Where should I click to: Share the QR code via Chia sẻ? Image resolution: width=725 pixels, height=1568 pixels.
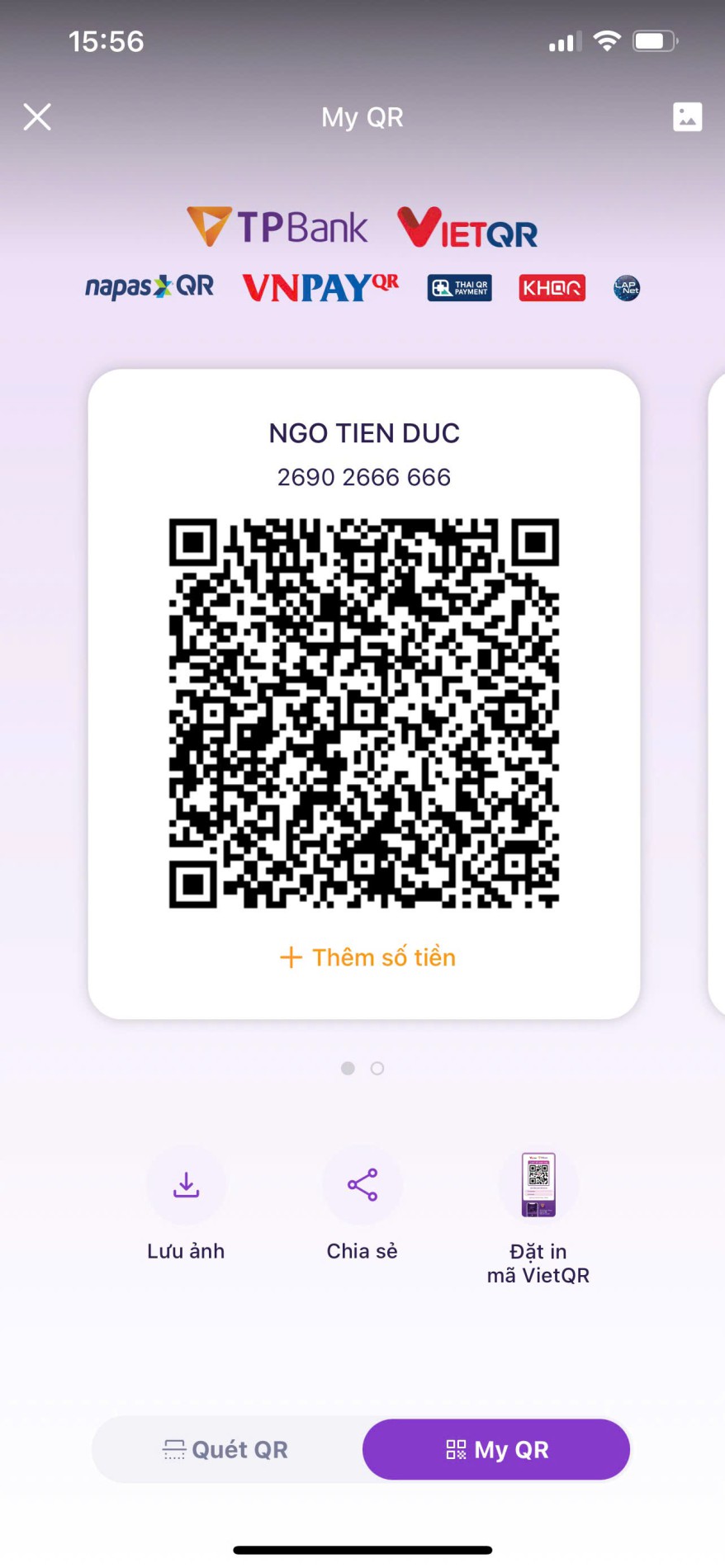(x=362, y=1186)
